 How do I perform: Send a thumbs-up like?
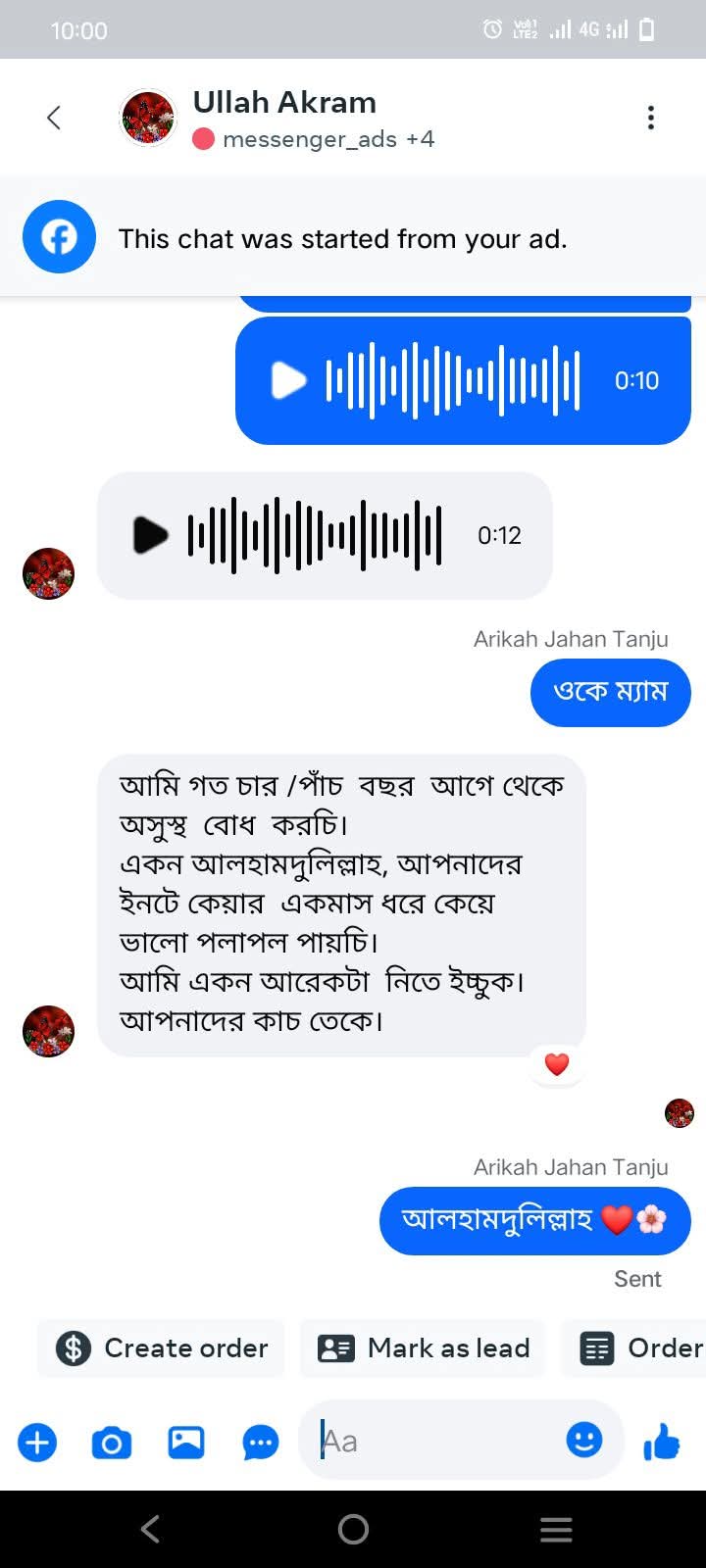pyautogui.click(x=662, y=1442)
